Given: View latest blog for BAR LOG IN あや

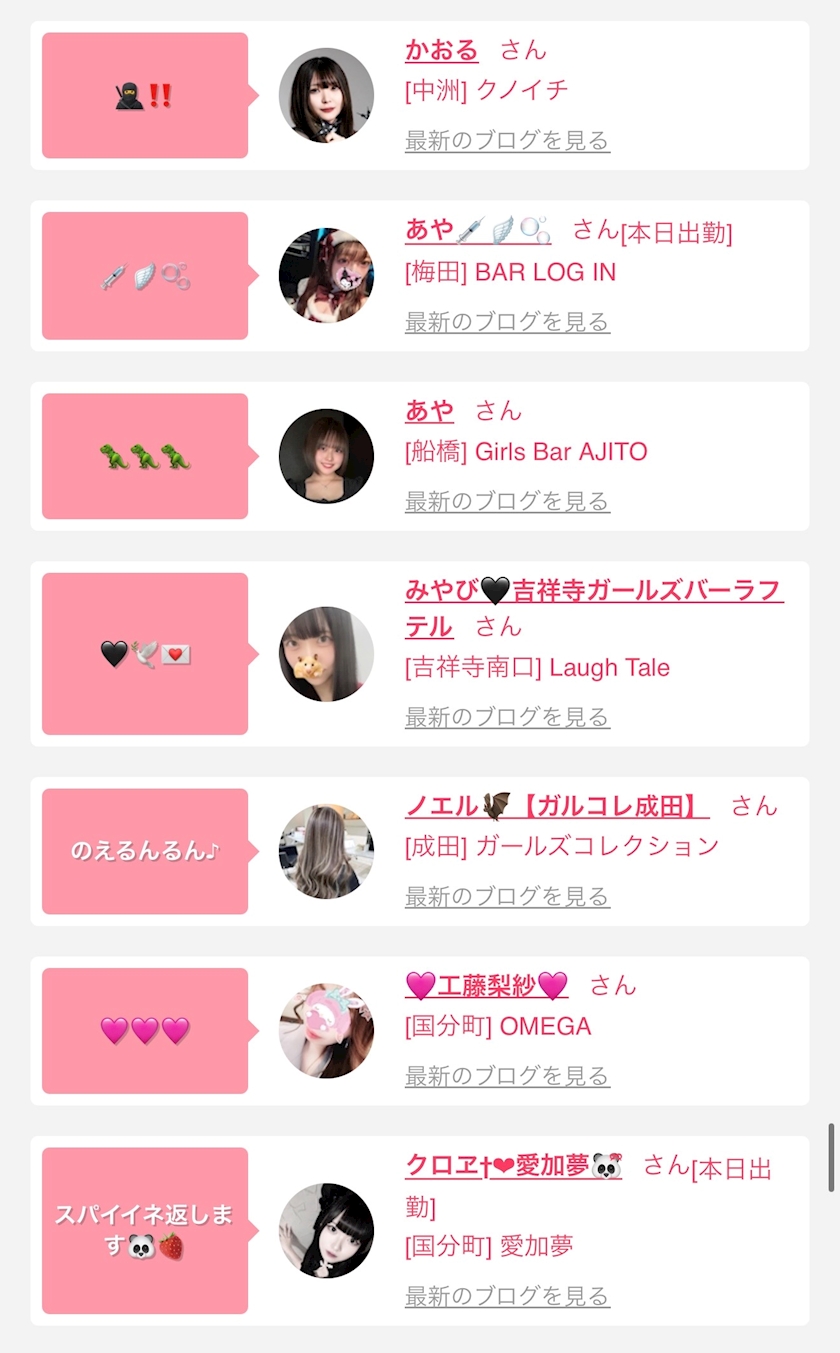Looking at the screenshot, I should pos(507,322).
